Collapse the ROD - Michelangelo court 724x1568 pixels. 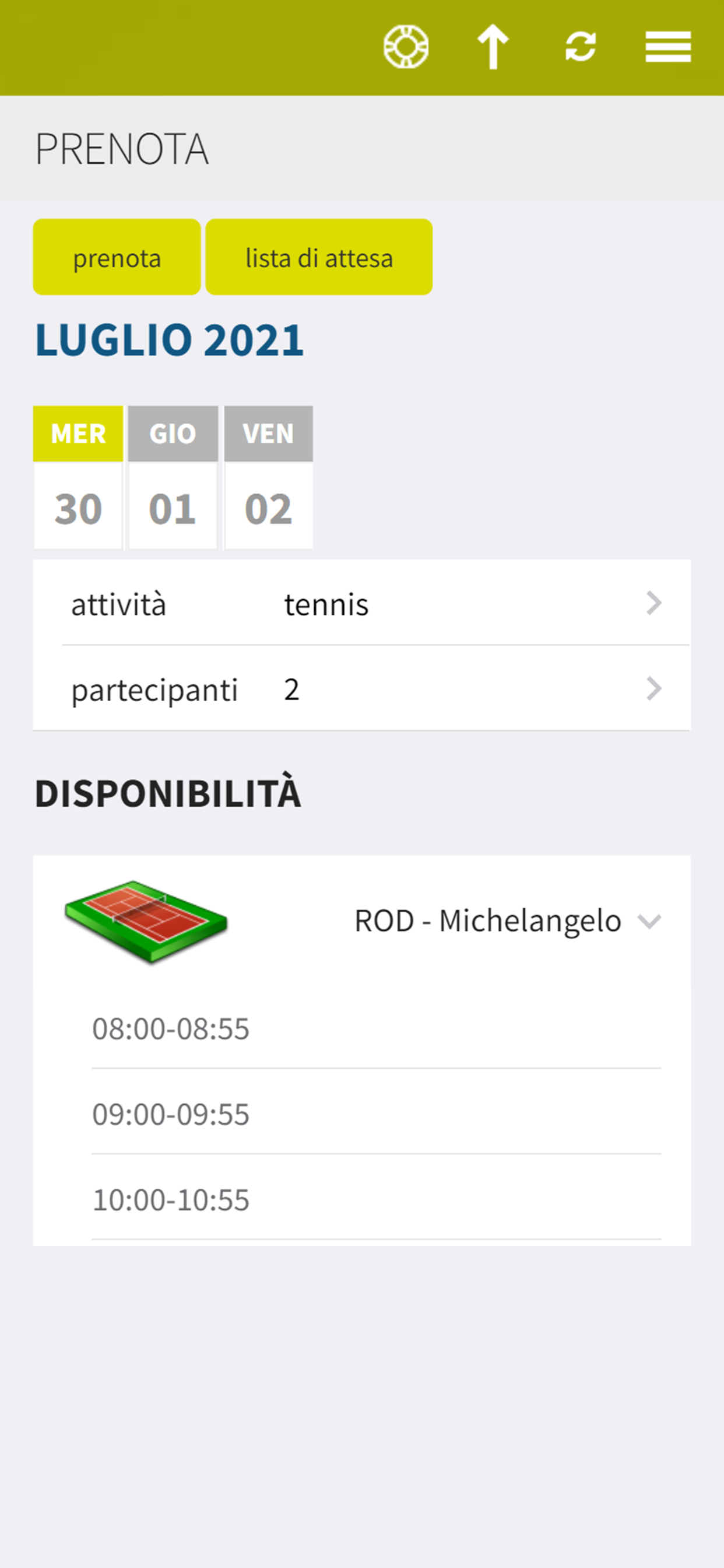(649, 921)
